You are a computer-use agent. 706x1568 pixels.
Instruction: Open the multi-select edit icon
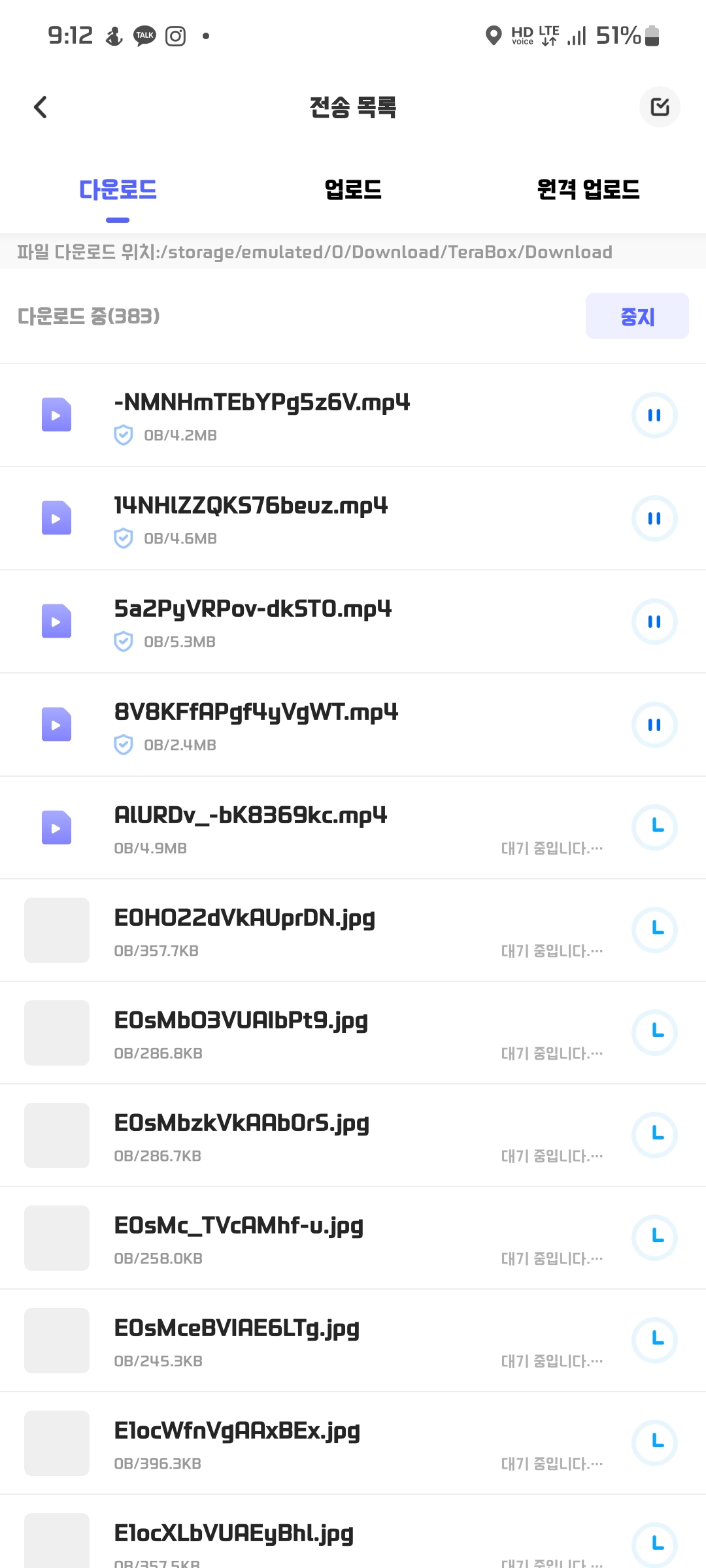click(x=660, y=106)
